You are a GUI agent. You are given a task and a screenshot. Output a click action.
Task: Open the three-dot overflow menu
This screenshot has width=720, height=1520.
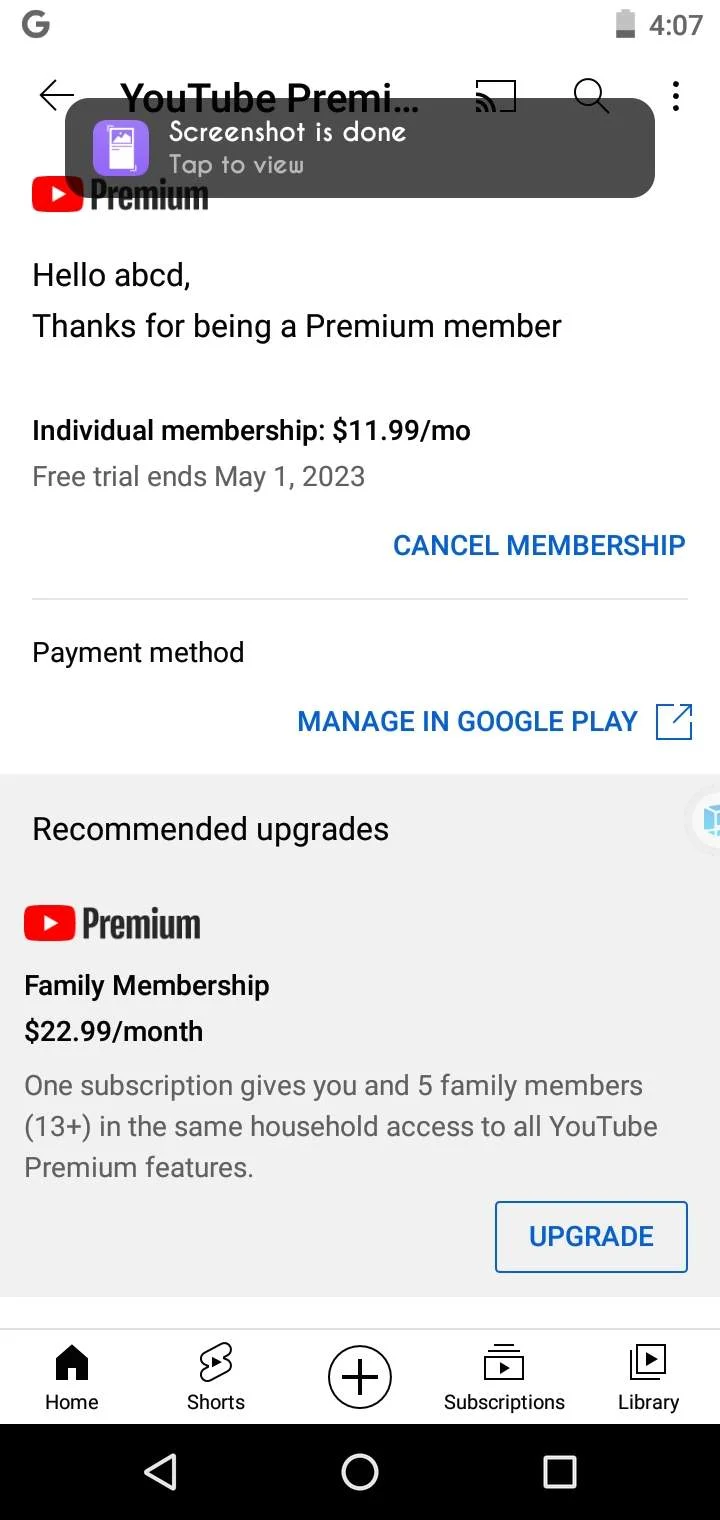(676, 96)
